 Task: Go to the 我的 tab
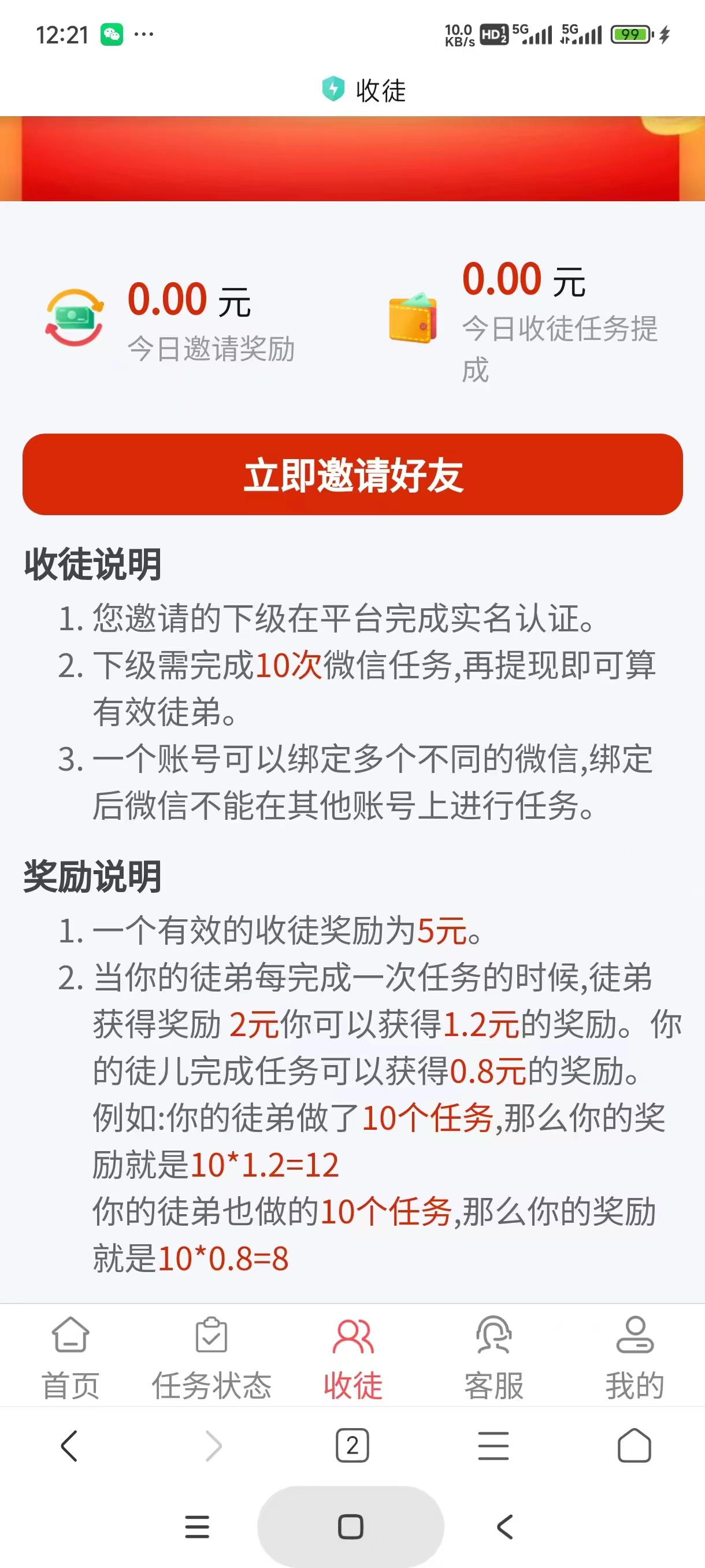634,1358
